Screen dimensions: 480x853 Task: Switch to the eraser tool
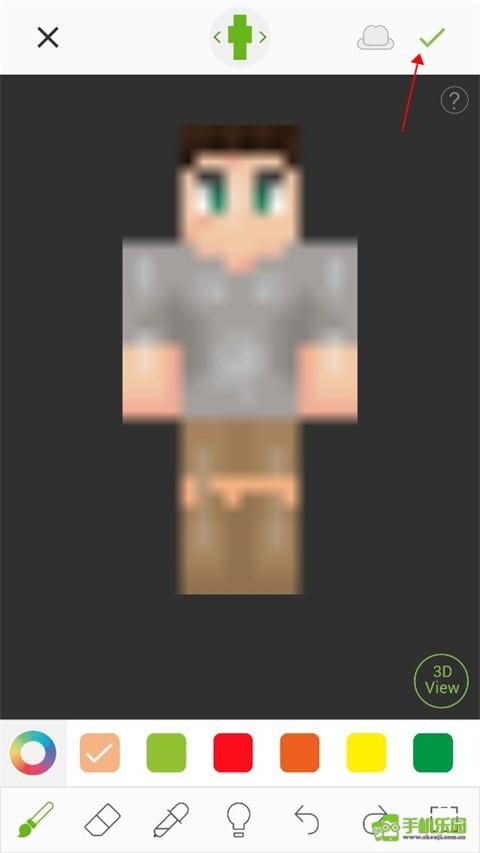coord(103,819)
